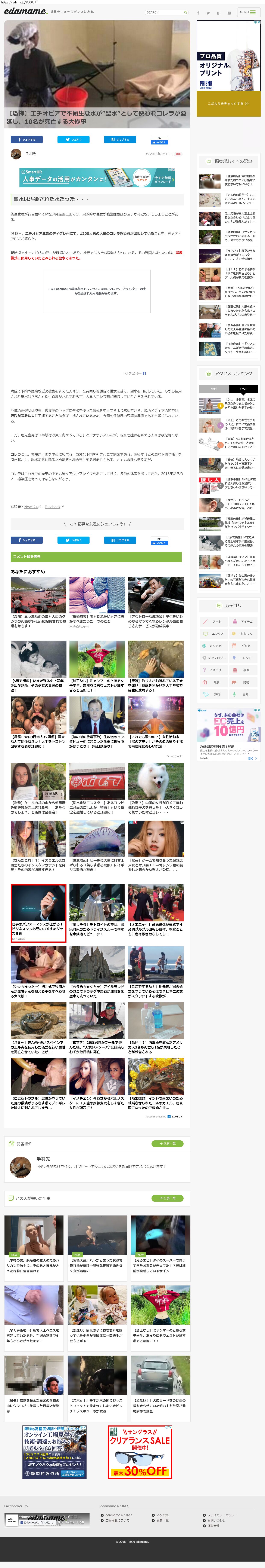Tap the 記者一覧 button

click(x=167, y=1144)
